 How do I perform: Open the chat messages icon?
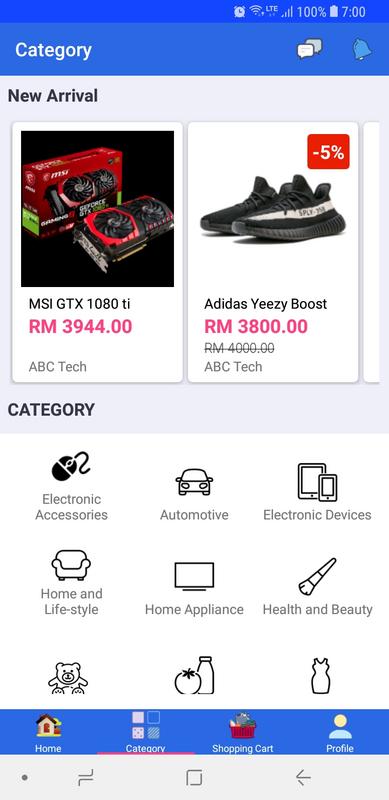coord(310,49)
